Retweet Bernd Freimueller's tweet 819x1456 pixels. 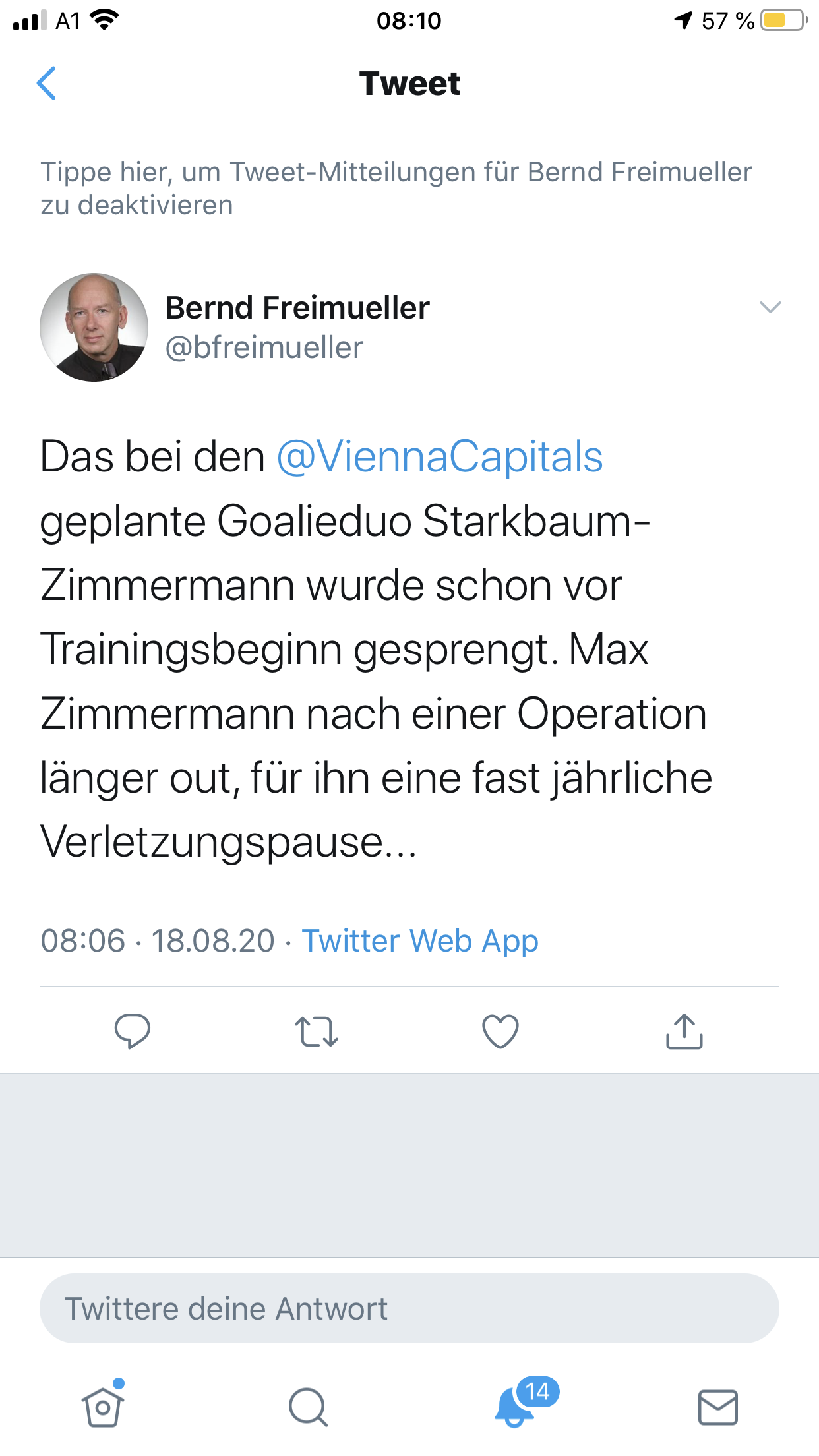coord(316,1031)
